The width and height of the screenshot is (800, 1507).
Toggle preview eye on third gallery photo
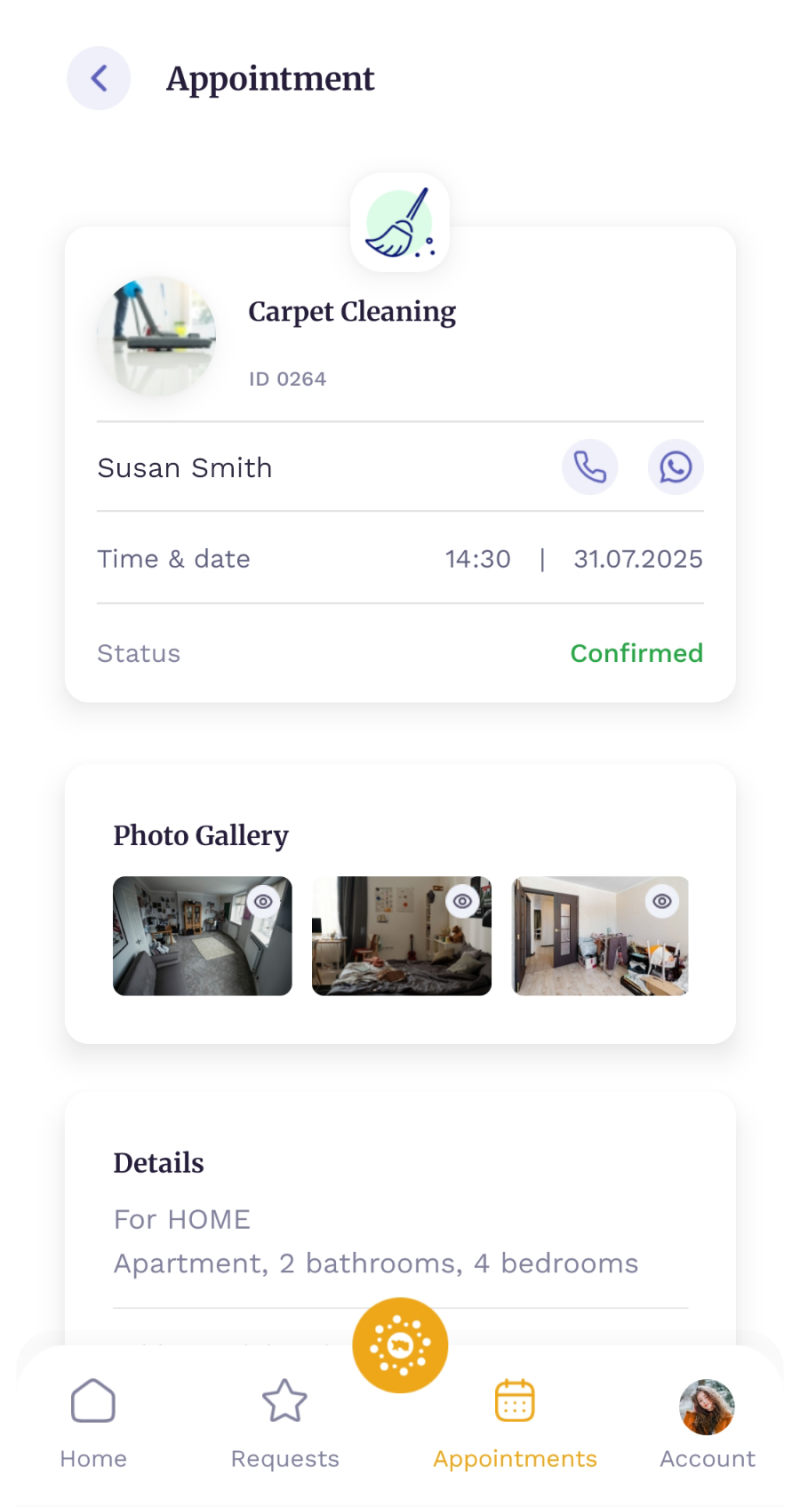pyautogui.click(x=661, y=901)
